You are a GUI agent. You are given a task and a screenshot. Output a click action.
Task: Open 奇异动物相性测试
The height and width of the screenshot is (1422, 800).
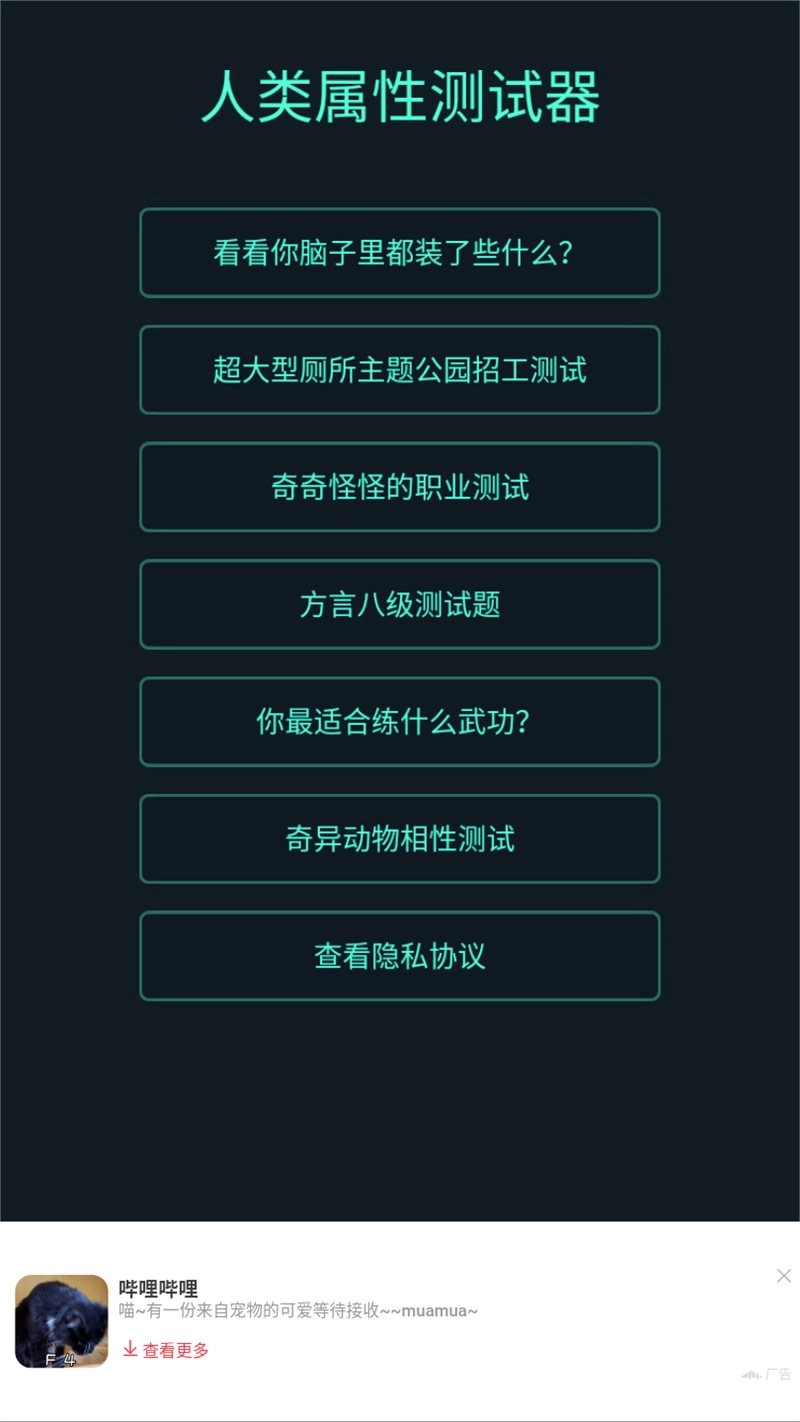400,838
